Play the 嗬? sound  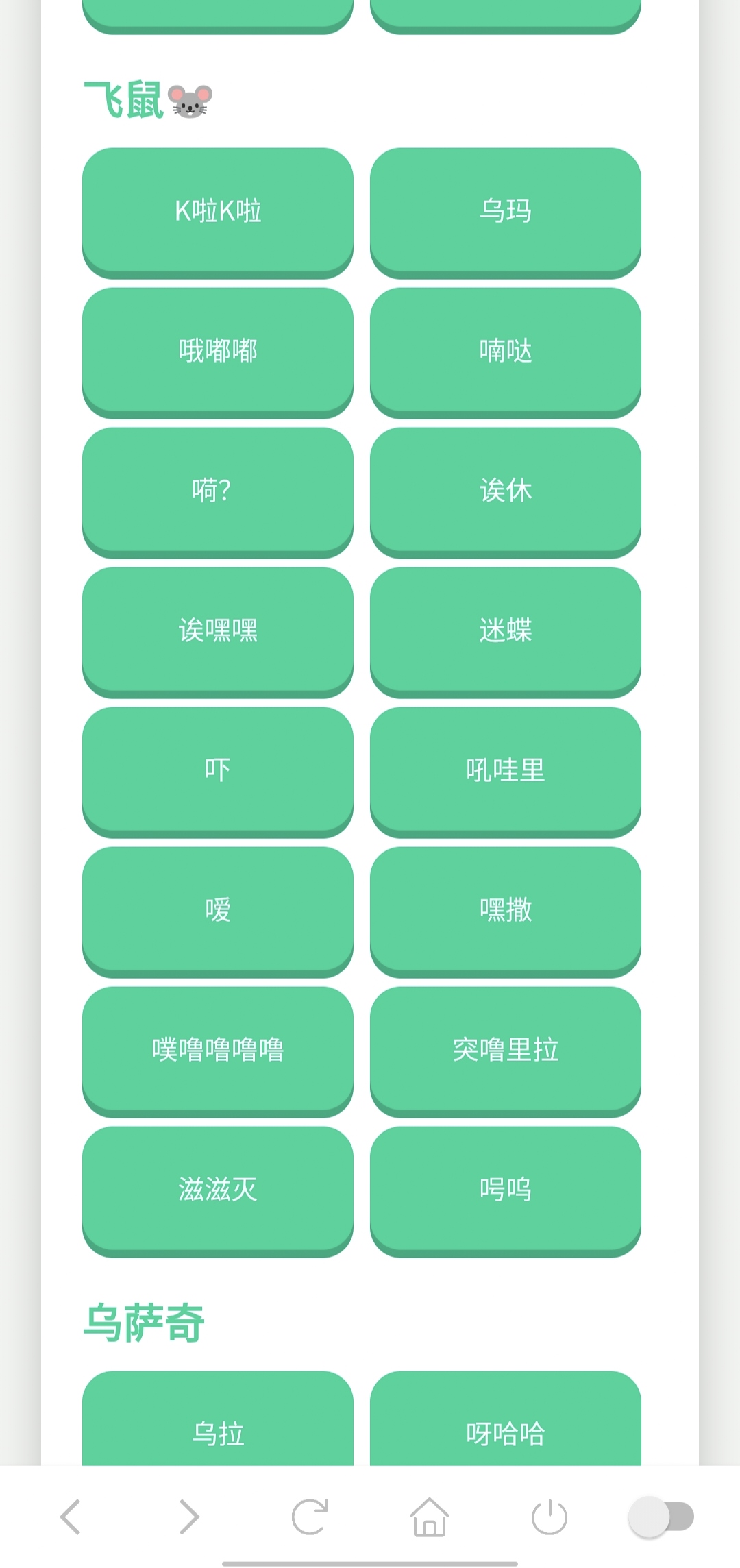[x=218, y=490]
